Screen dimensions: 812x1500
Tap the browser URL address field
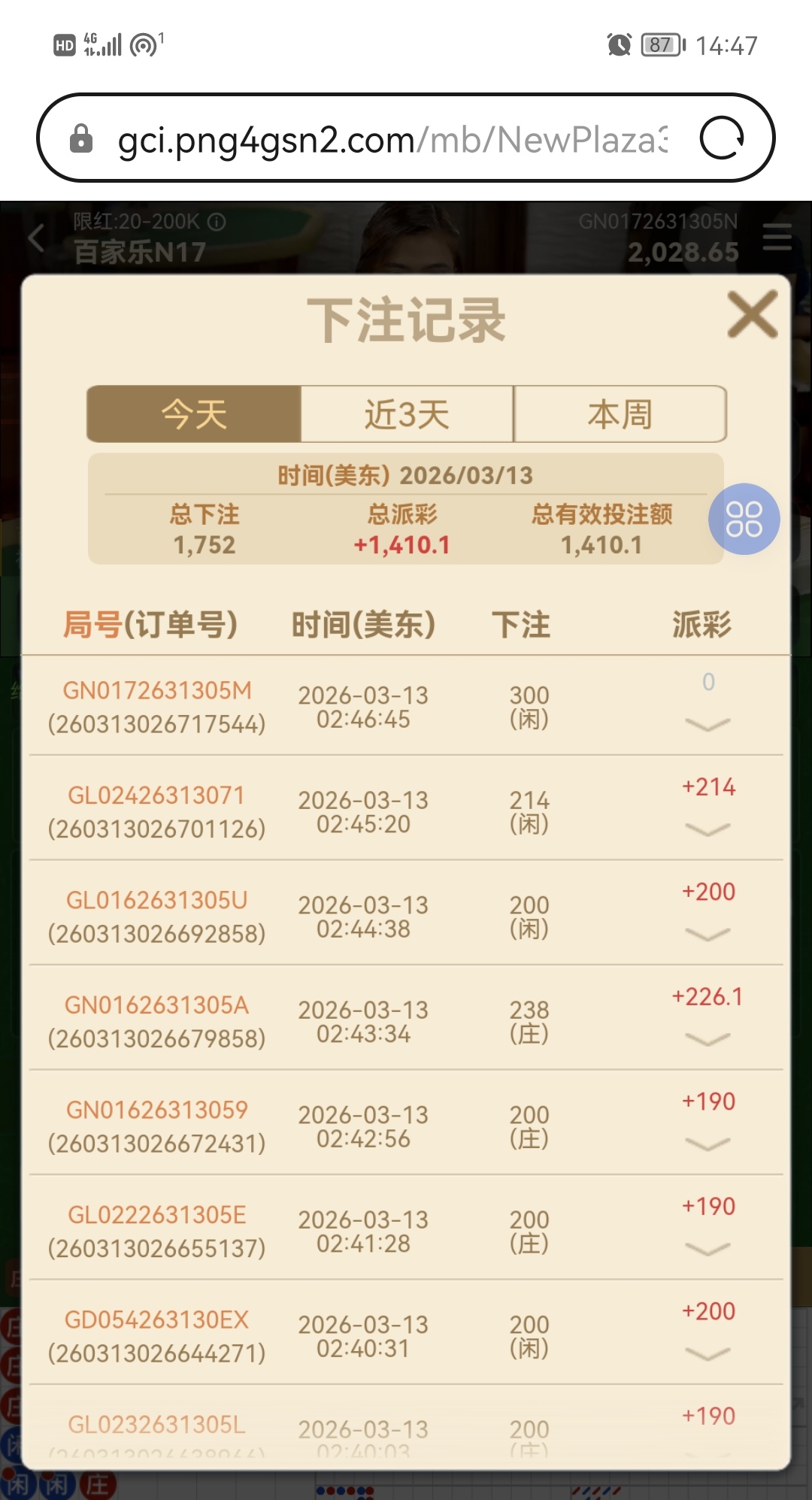(x=391, y=140)
